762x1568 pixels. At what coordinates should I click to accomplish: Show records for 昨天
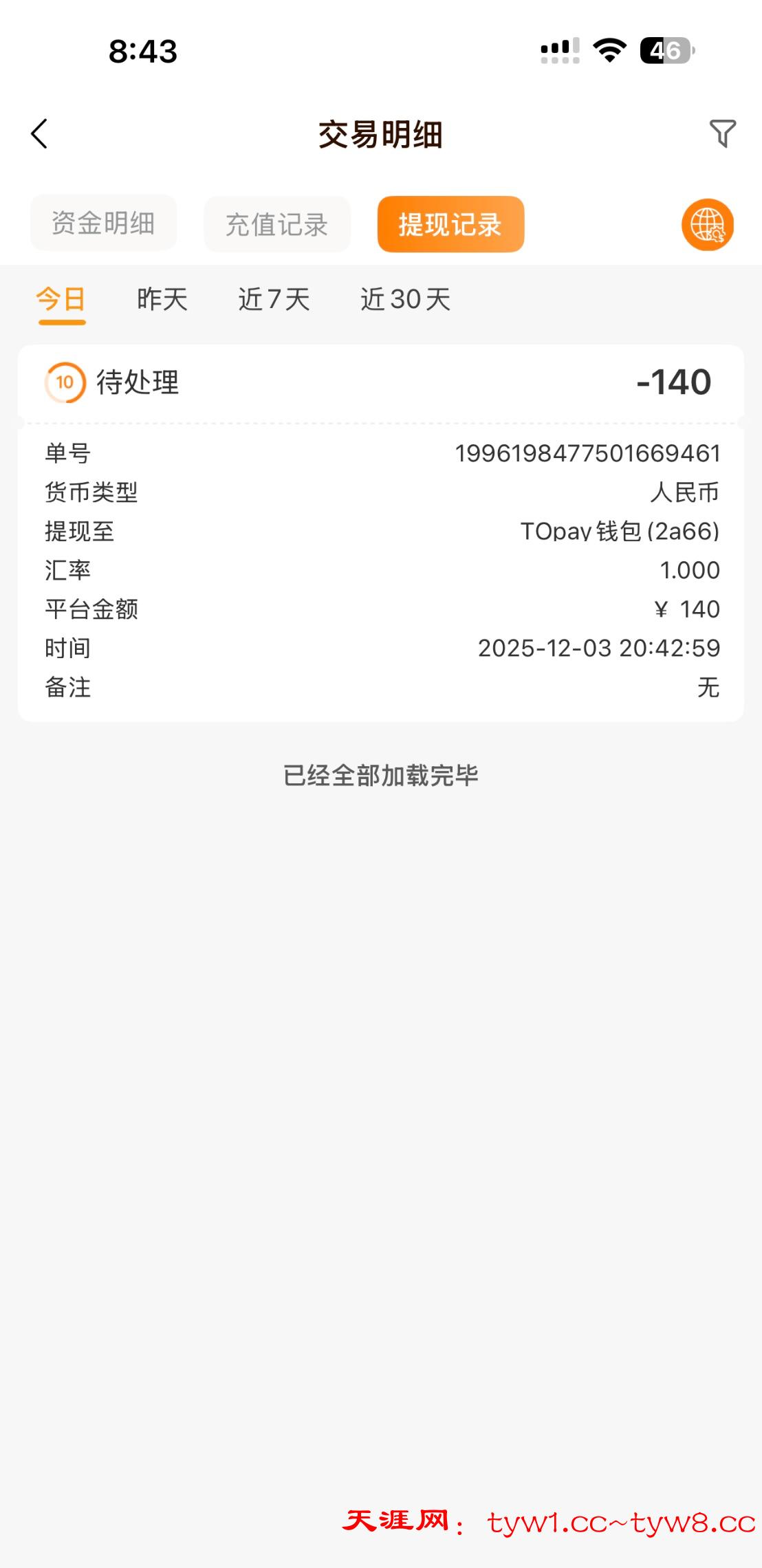tap(162, 300)
